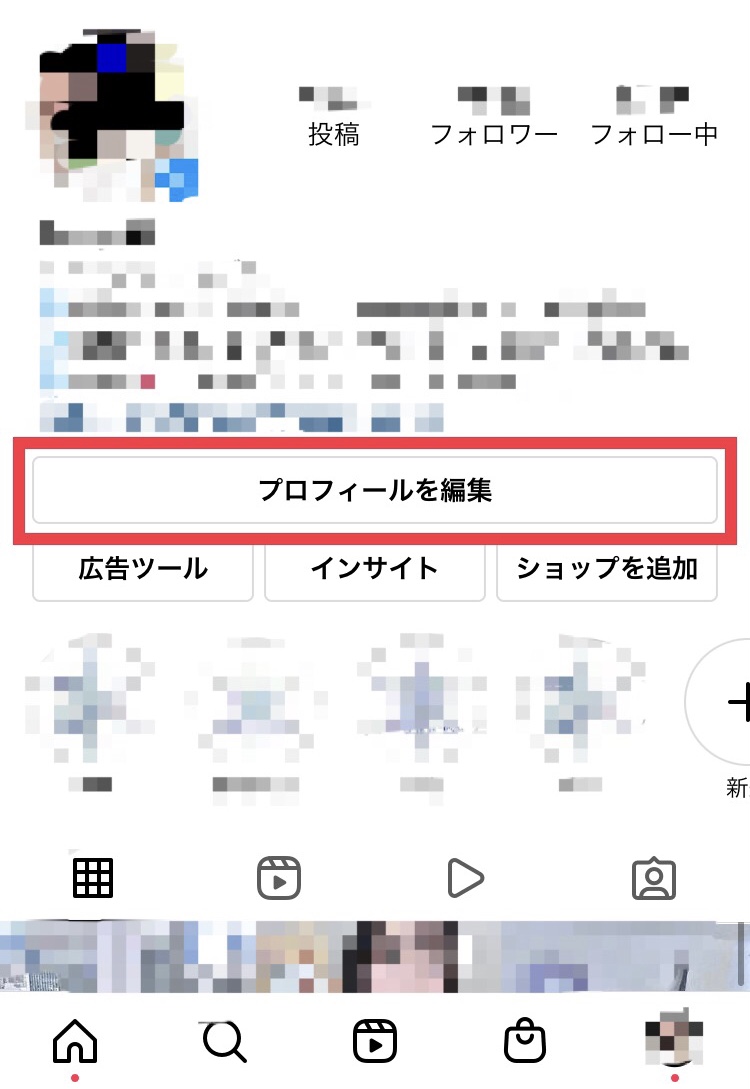Open Reels from the bottom navigation
The width and height of the screenshot is (750, 1089).
point(375,1041)
